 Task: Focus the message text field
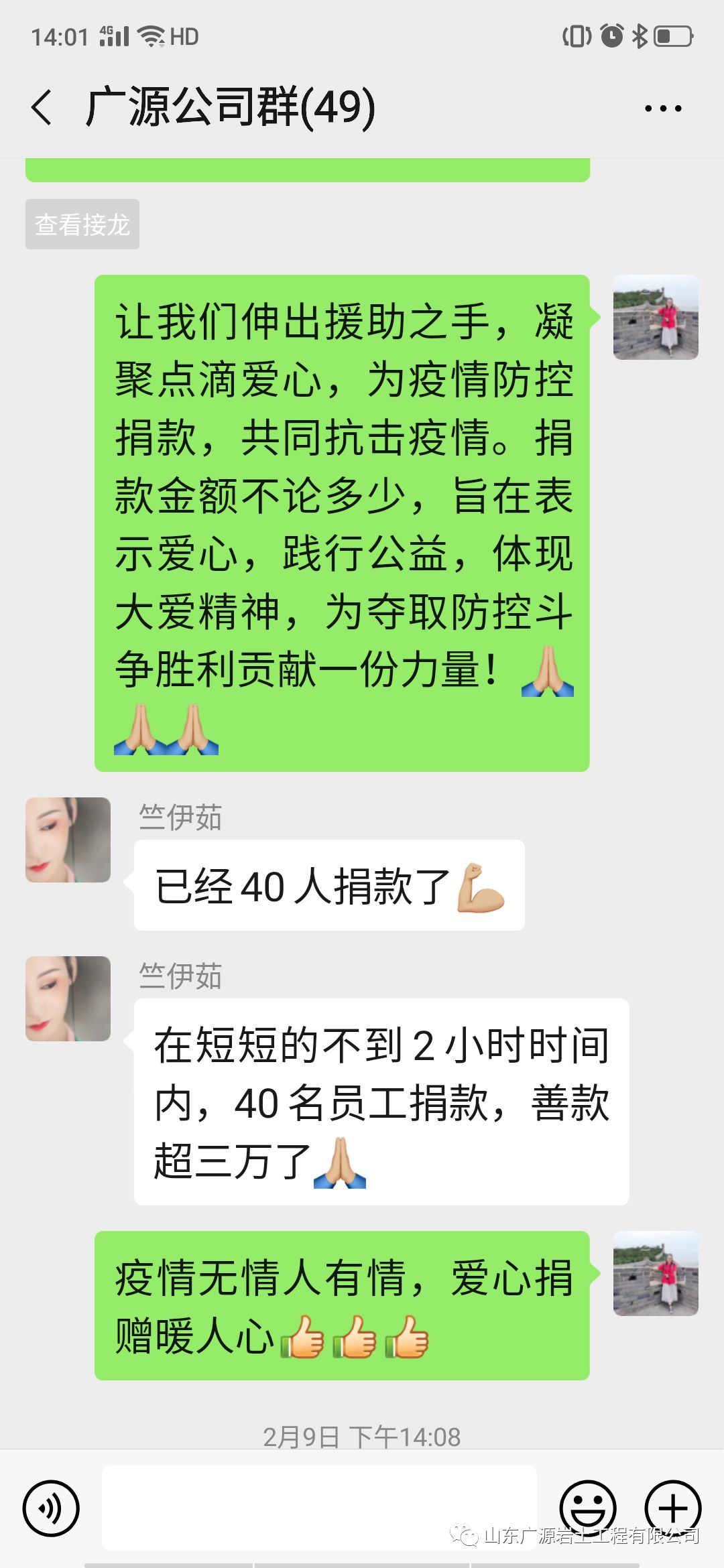[319, 1508]
